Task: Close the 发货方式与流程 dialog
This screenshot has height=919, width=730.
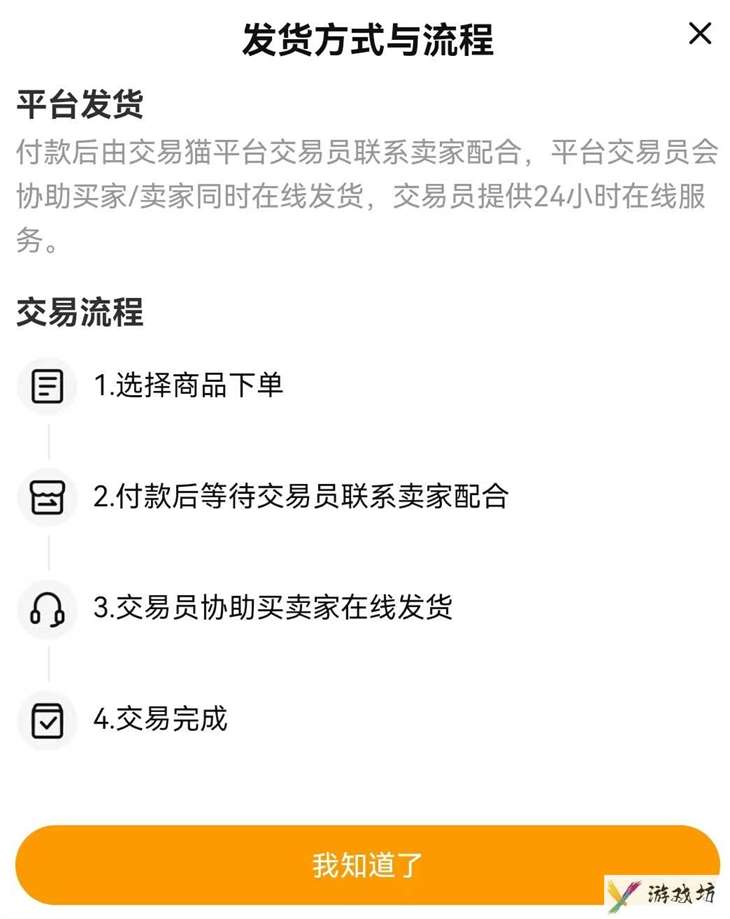Action: (700, 34)
